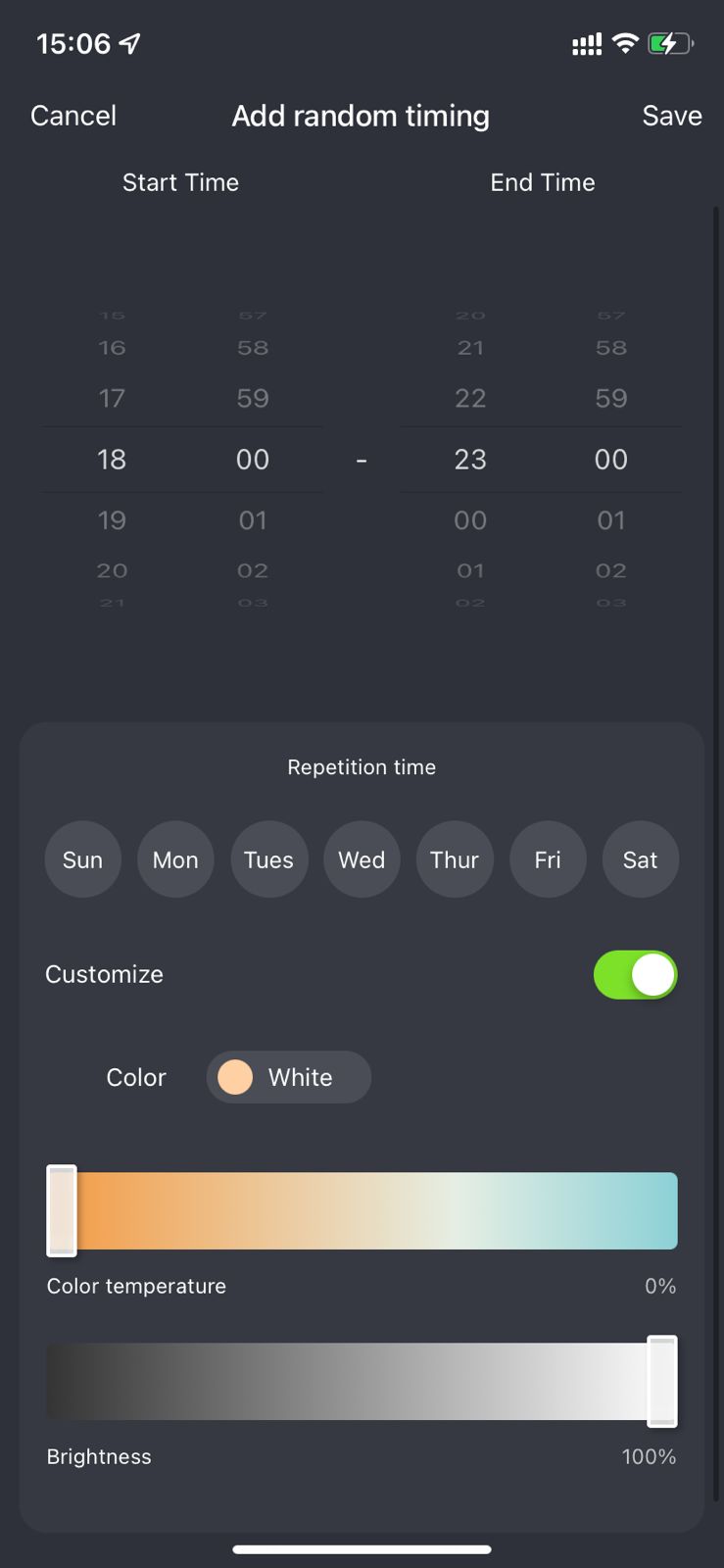Select Thur as a repetition day

[x=455, y=859]
